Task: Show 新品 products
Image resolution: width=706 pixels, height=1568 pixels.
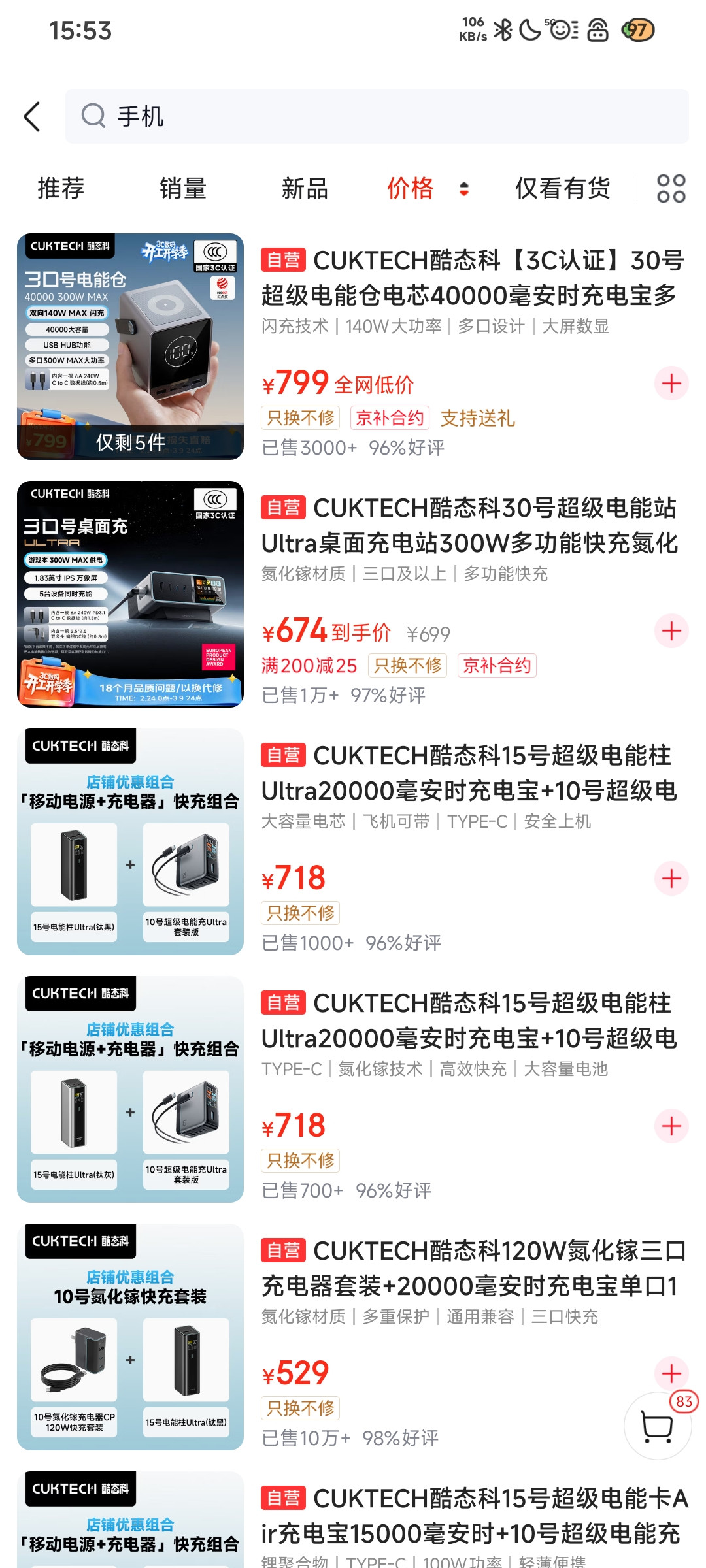Action: (x=305, y=189)
